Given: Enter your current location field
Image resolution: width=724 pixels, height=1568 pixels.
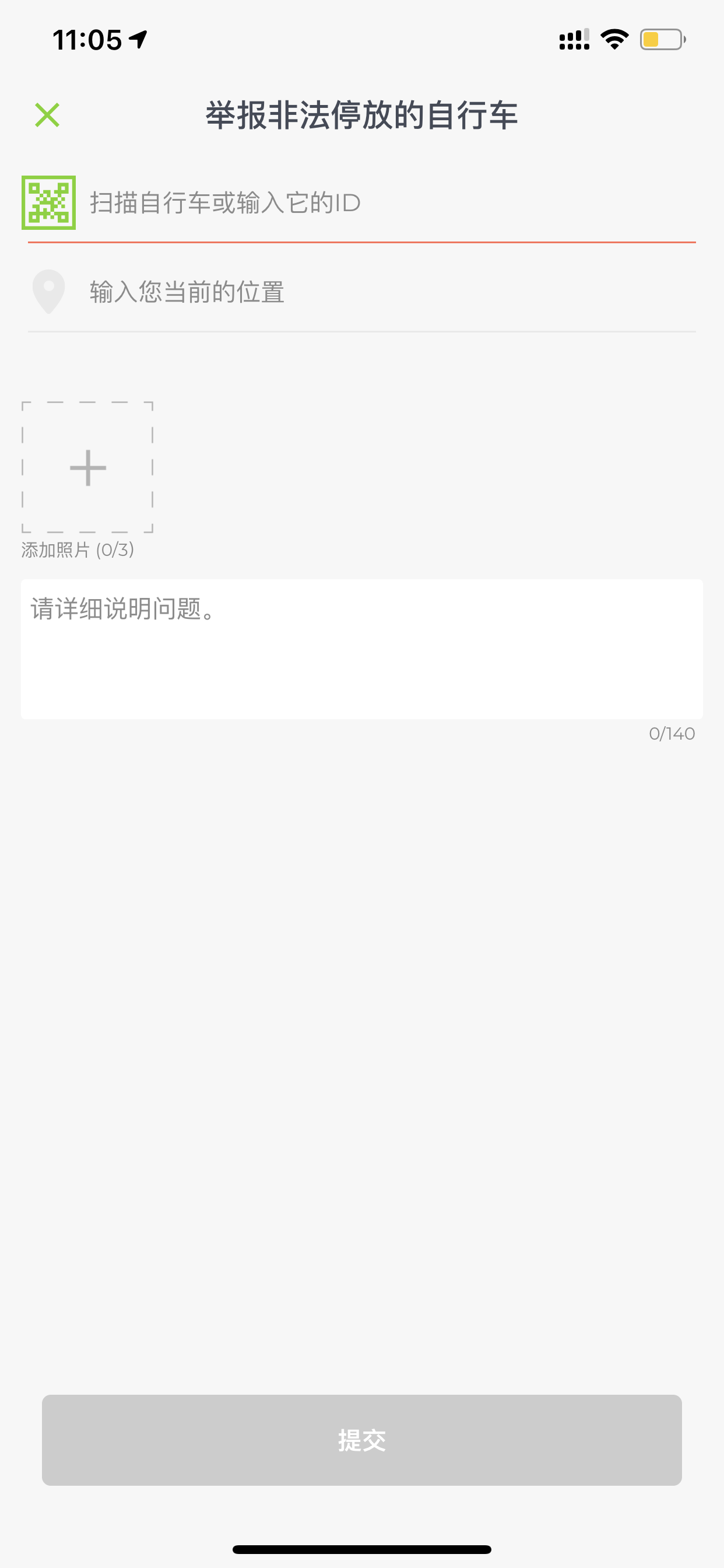Looking at the screenshot, I should (x=392, y=292).
